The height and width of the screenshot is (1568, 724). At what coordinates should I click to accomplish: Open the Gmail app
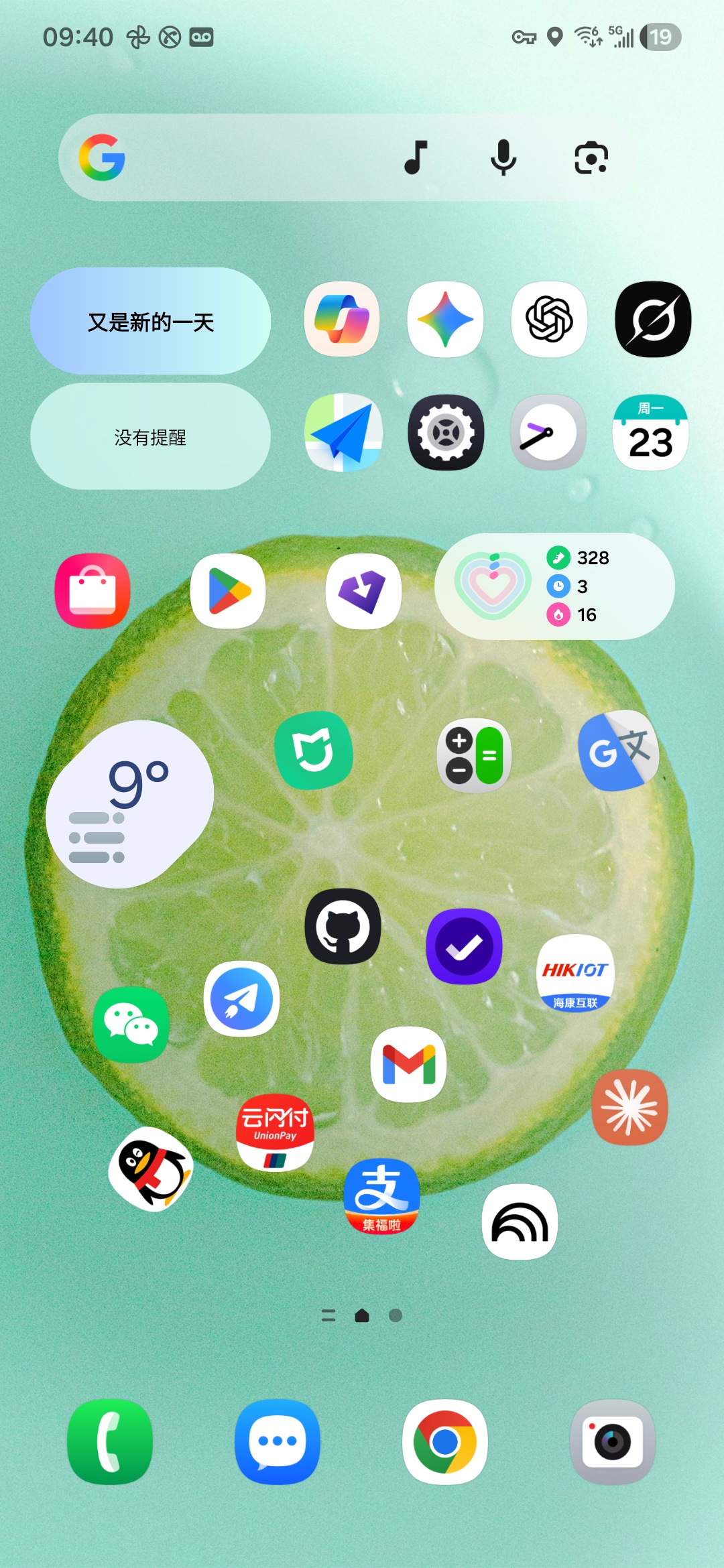coord(408,1064)
